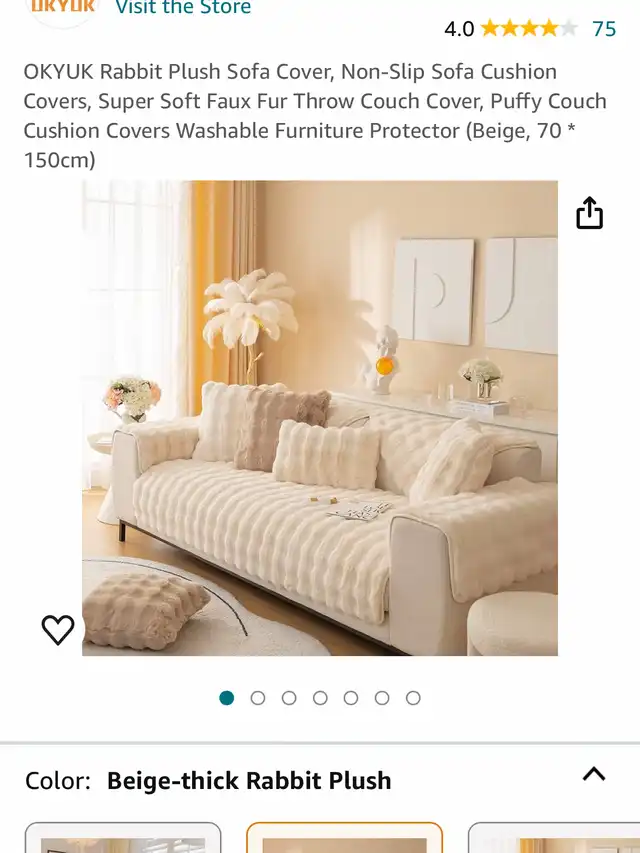This screenshot has height=853, width=640.
Task: Select the first color swatch option
Action: click(122, 839)
